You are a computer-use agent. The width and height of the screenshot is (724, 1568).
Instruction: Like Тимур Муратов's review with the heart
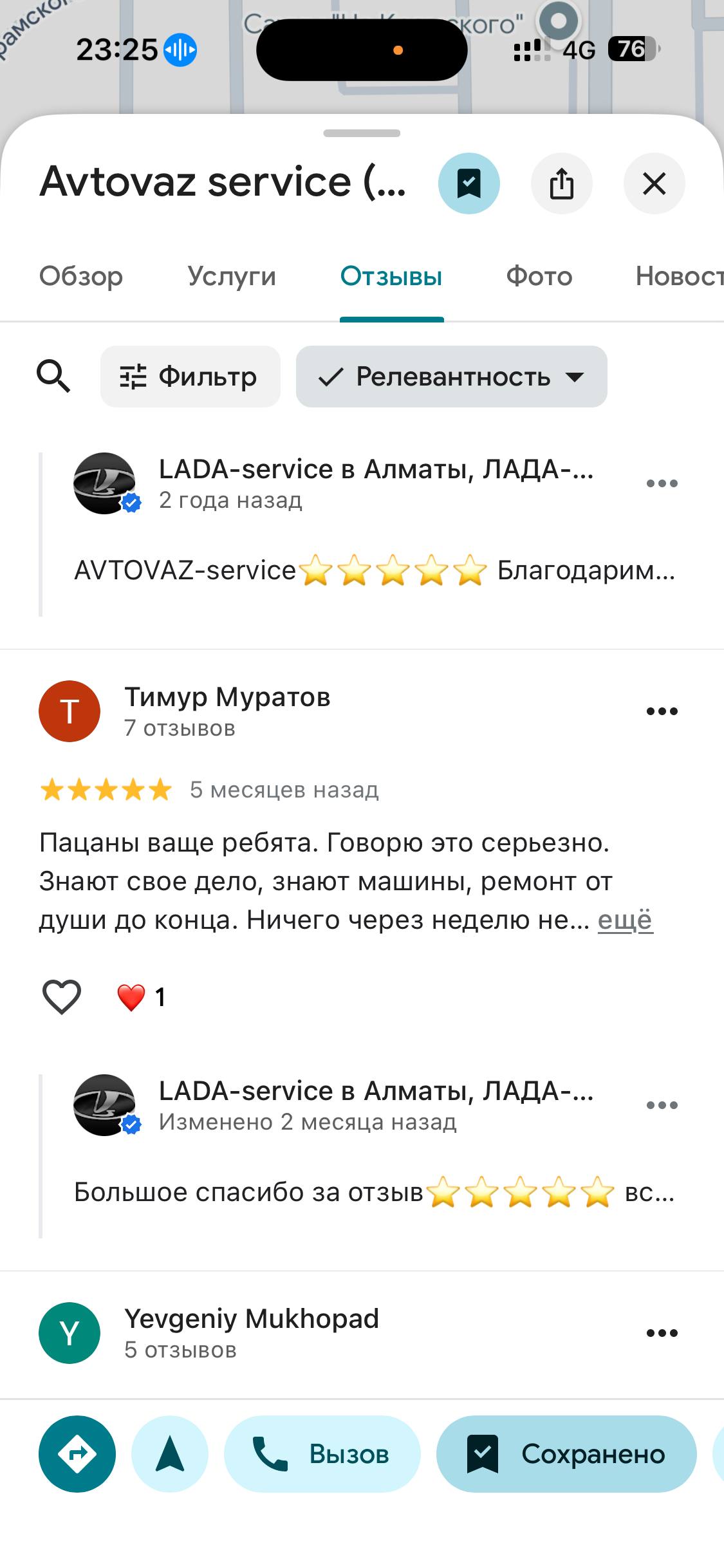[62, 997]
